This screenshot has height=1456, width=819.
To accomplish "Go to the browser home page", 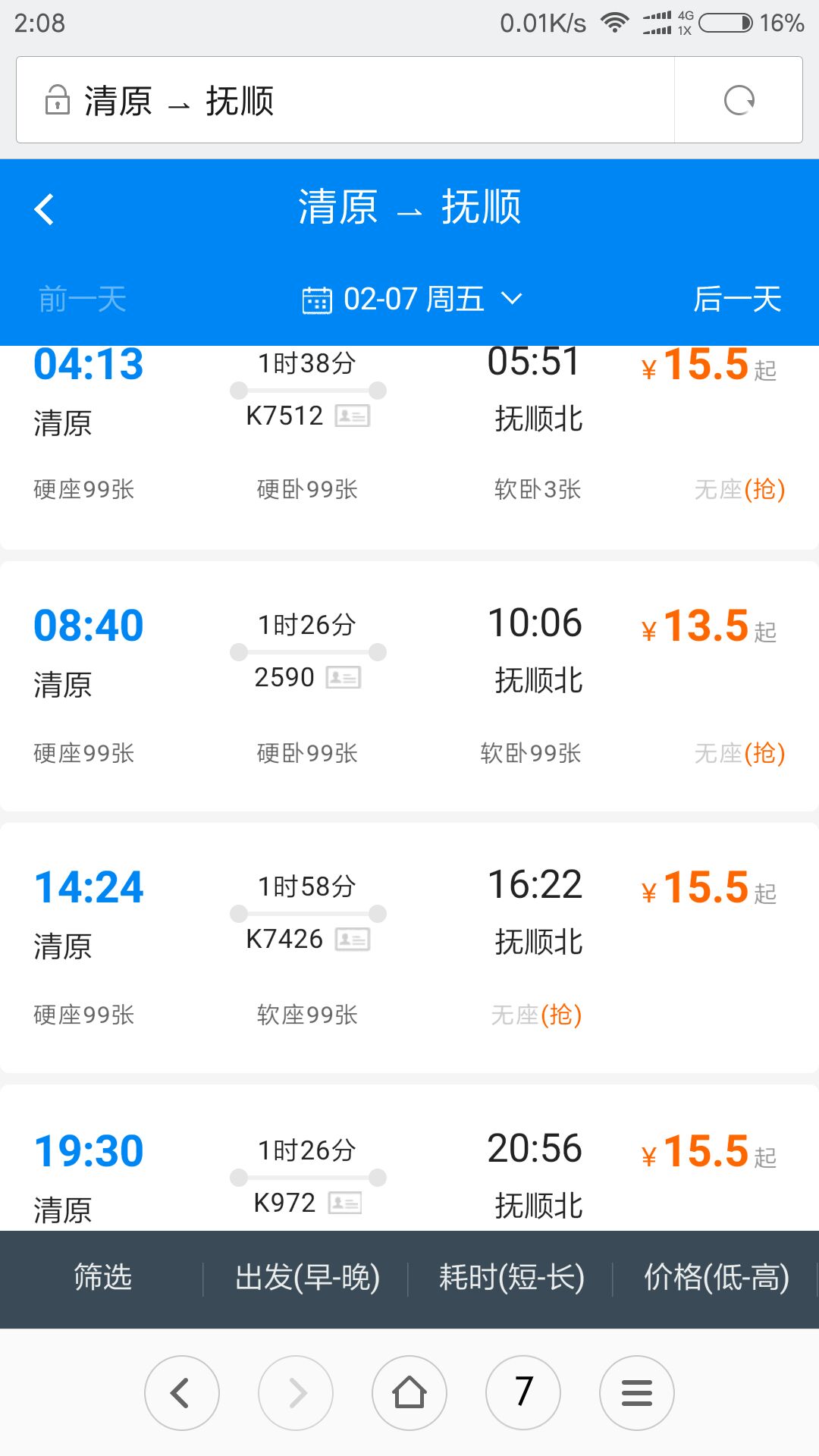I will [409, 1393].
